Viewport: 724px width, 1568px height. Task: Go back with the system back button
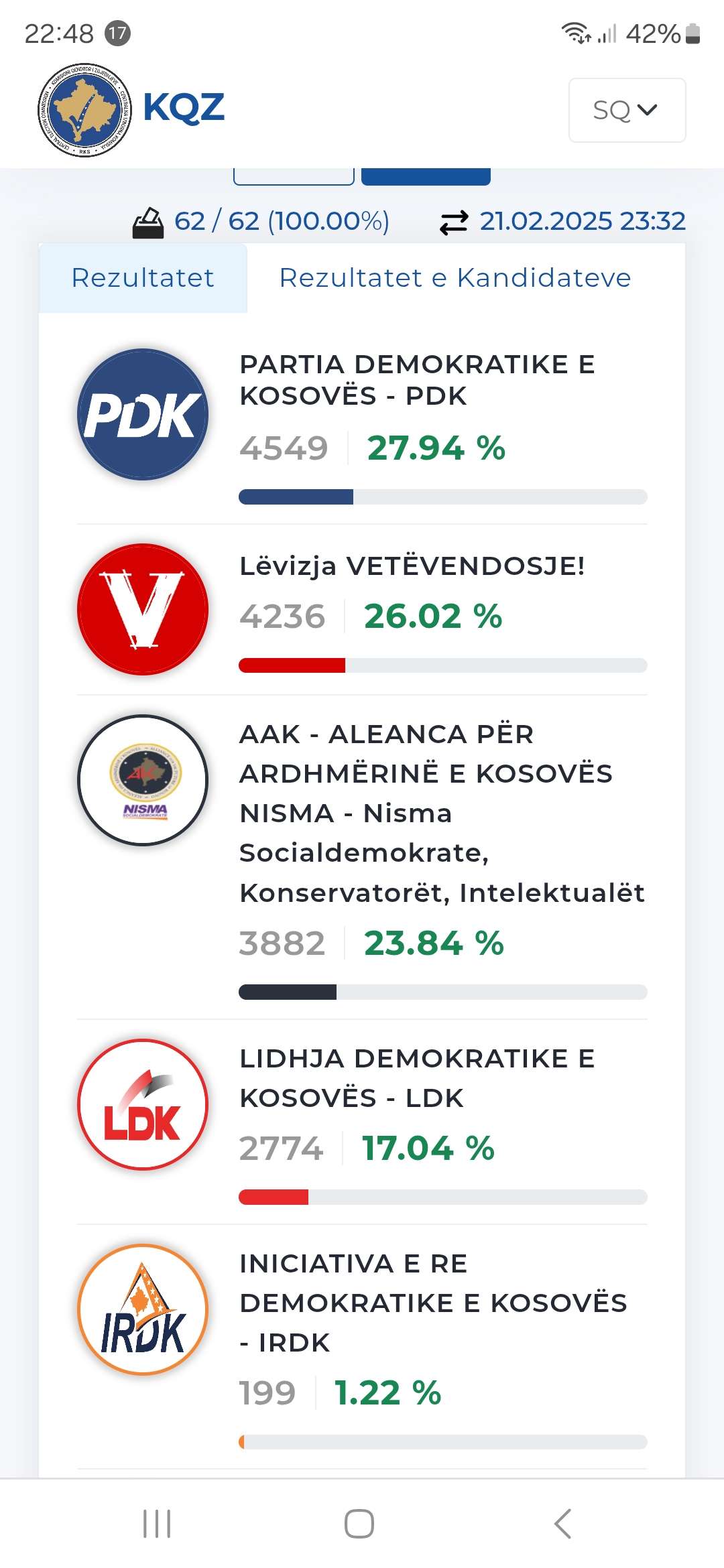[x=563, y=1524]
